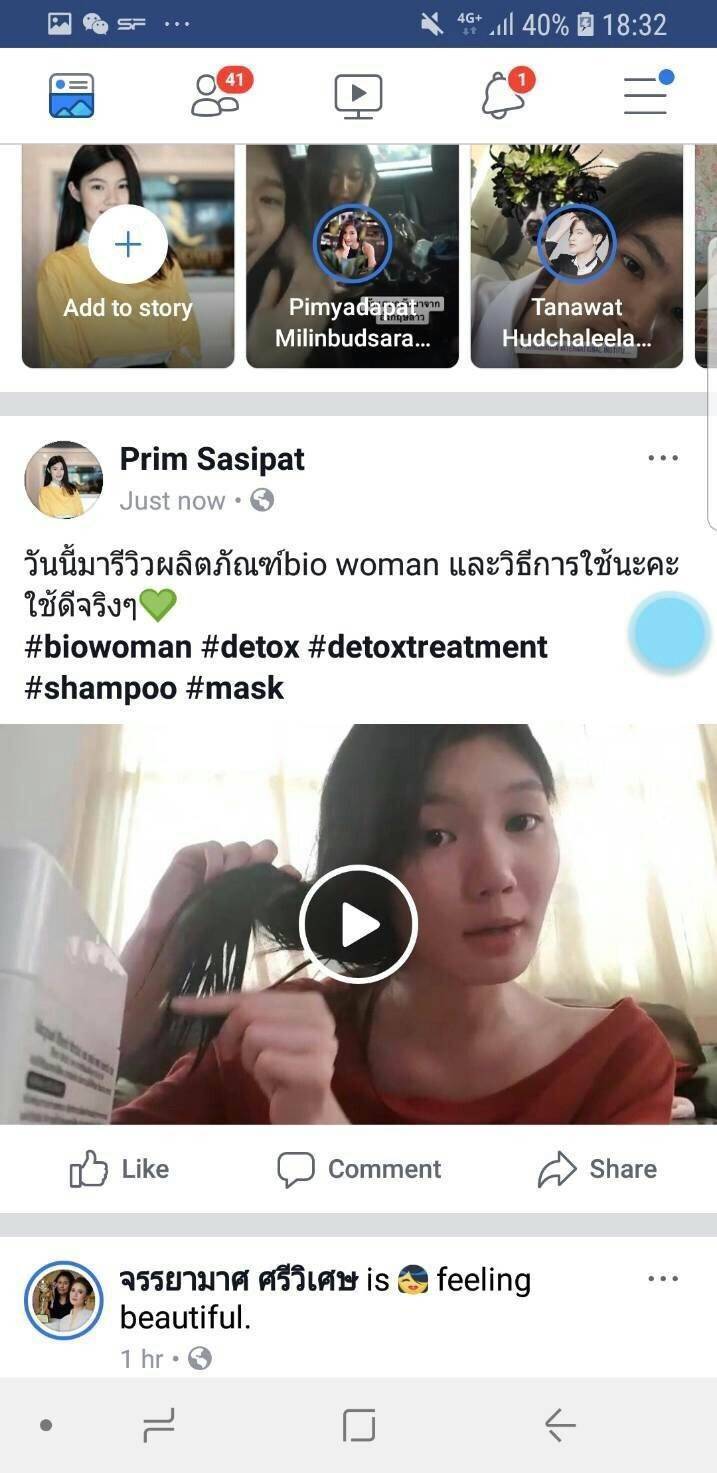The image size is (717, 1473).
Task: Open the hamburger menu tab
Action: click(647, 93)
